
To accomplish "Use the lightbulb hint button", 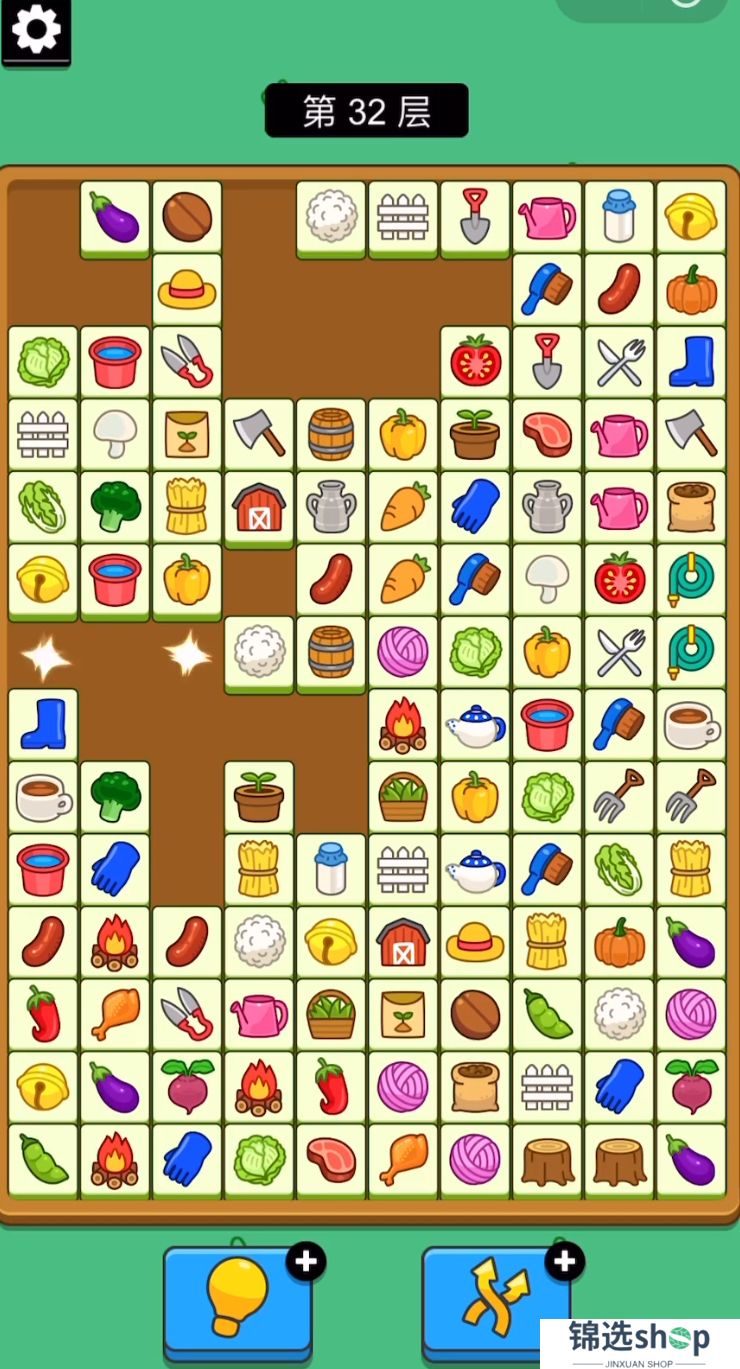I will coord(238,1297).
